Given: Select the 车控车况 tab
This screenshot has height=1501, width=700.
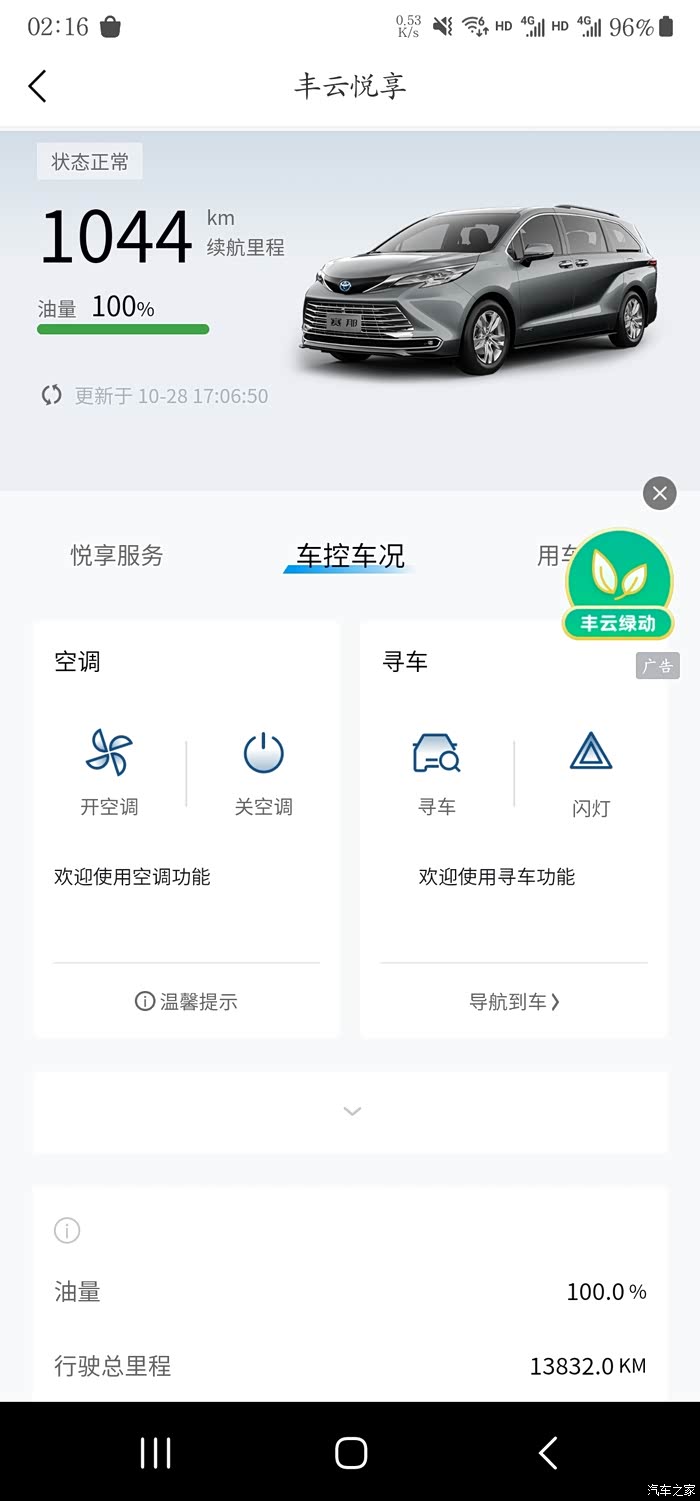Looking at the screenshot, I should click(350, 556).
